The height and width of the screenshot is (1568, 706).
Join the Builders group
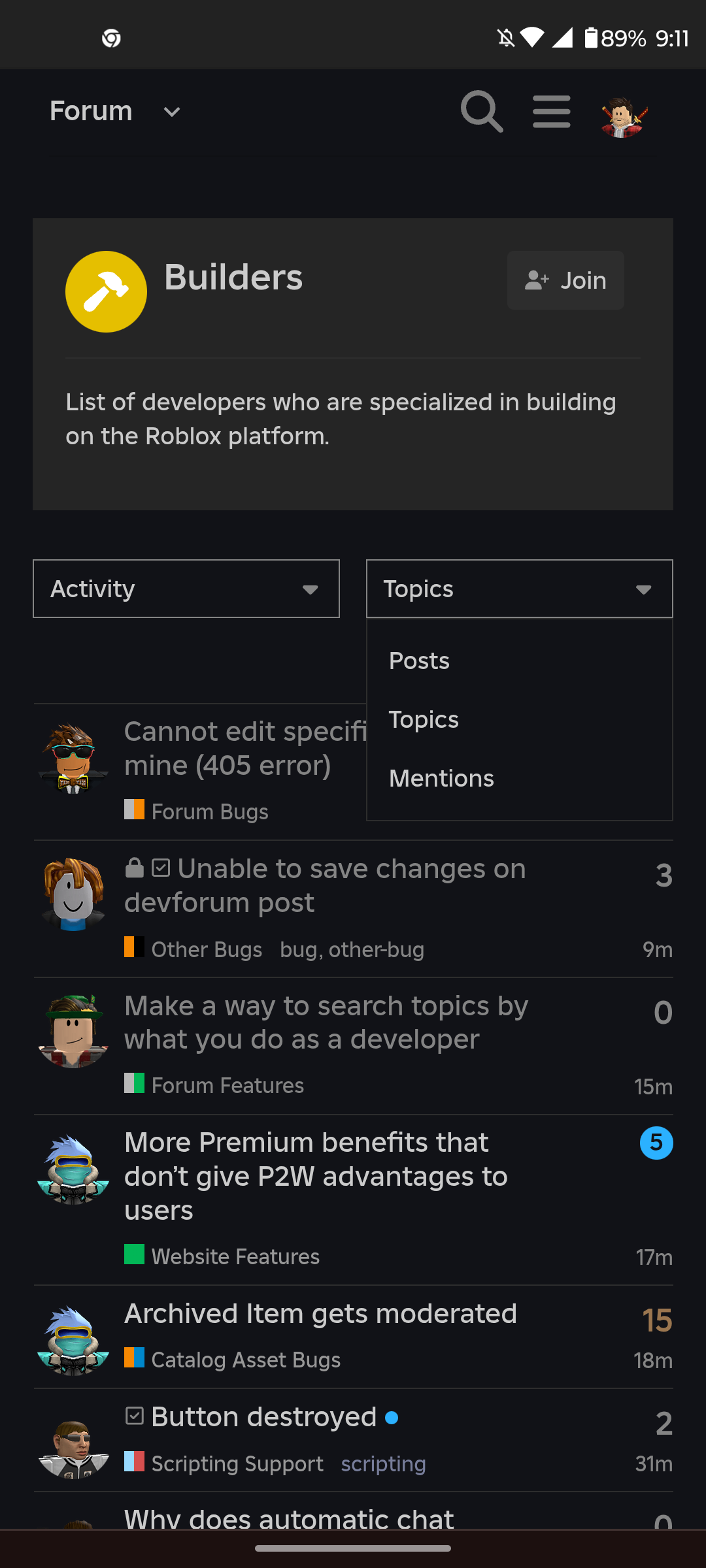[565, 280]
